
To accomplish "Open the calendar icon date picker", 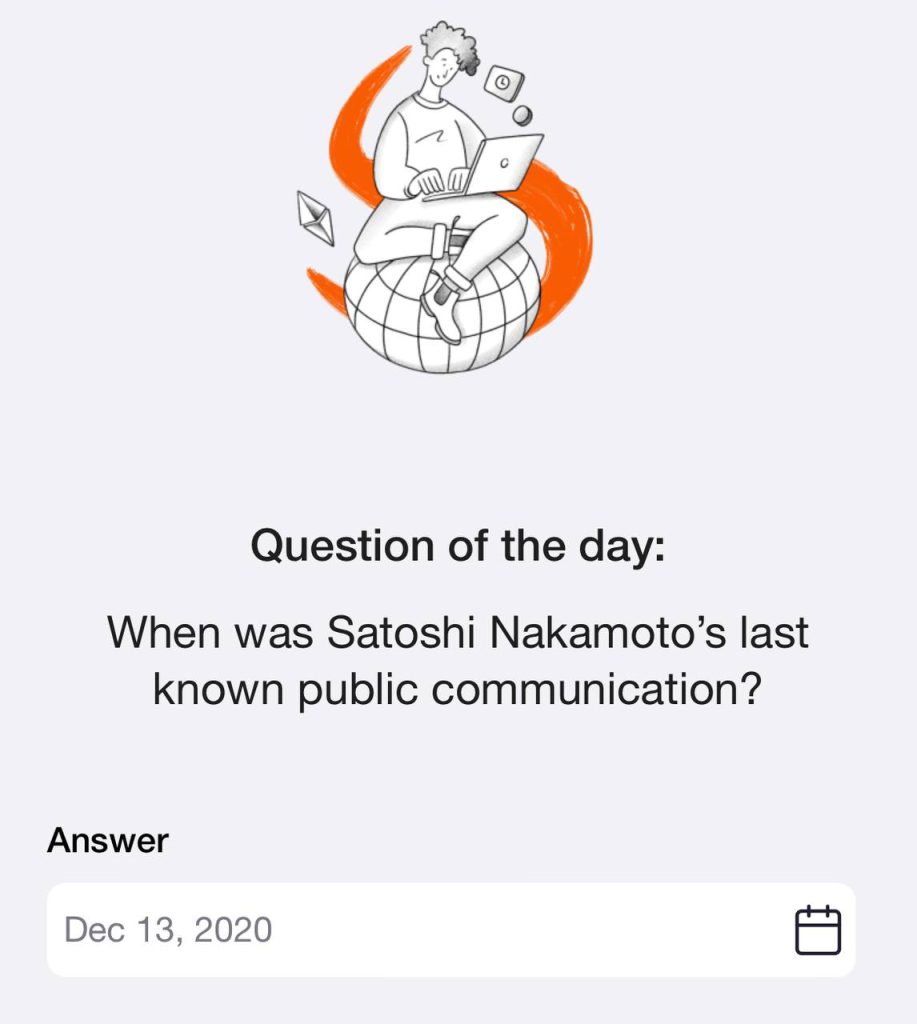I will [817, 930].
